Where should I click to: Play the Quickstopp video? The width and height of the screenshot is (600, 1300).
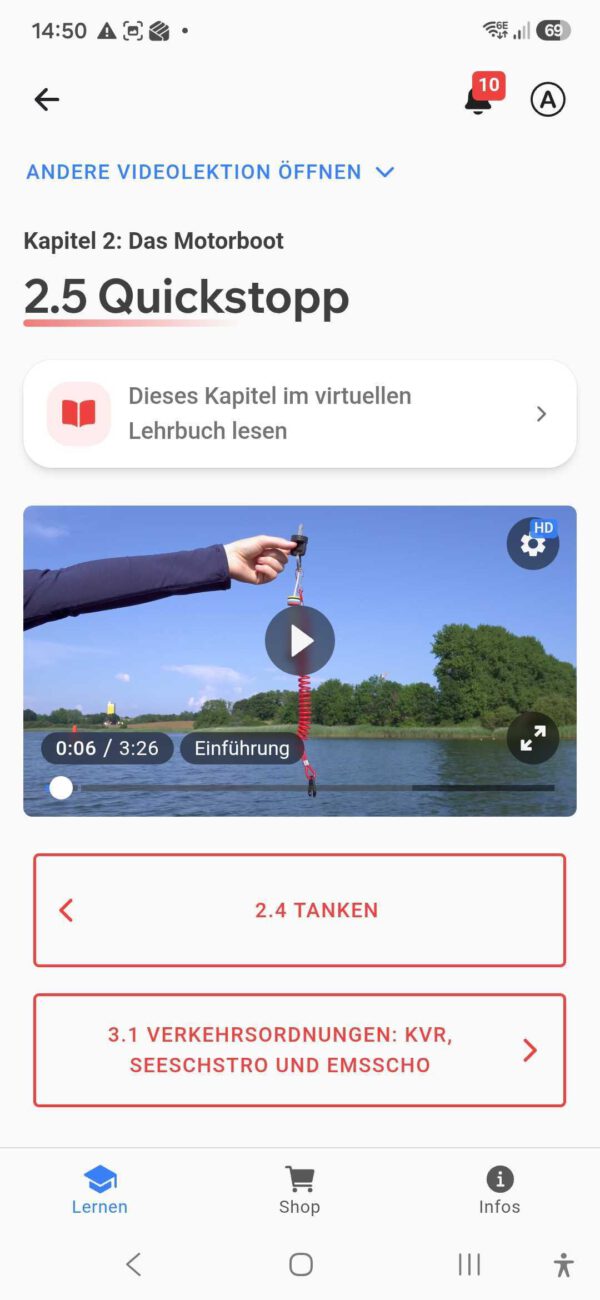pyautogui.click(x=300, y=641)
